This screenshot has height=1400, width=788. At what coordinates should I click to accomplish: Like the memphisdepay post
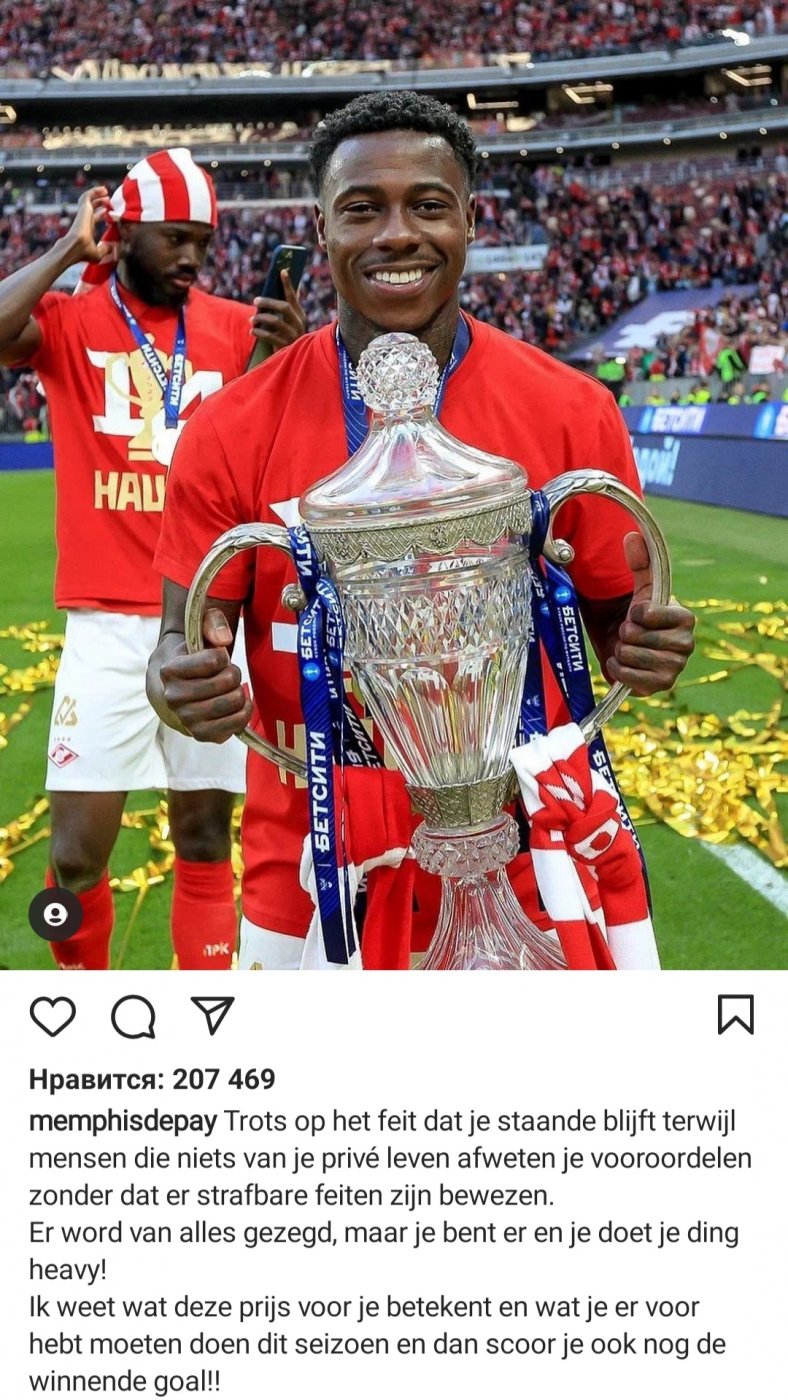(x=52, y=1016)
